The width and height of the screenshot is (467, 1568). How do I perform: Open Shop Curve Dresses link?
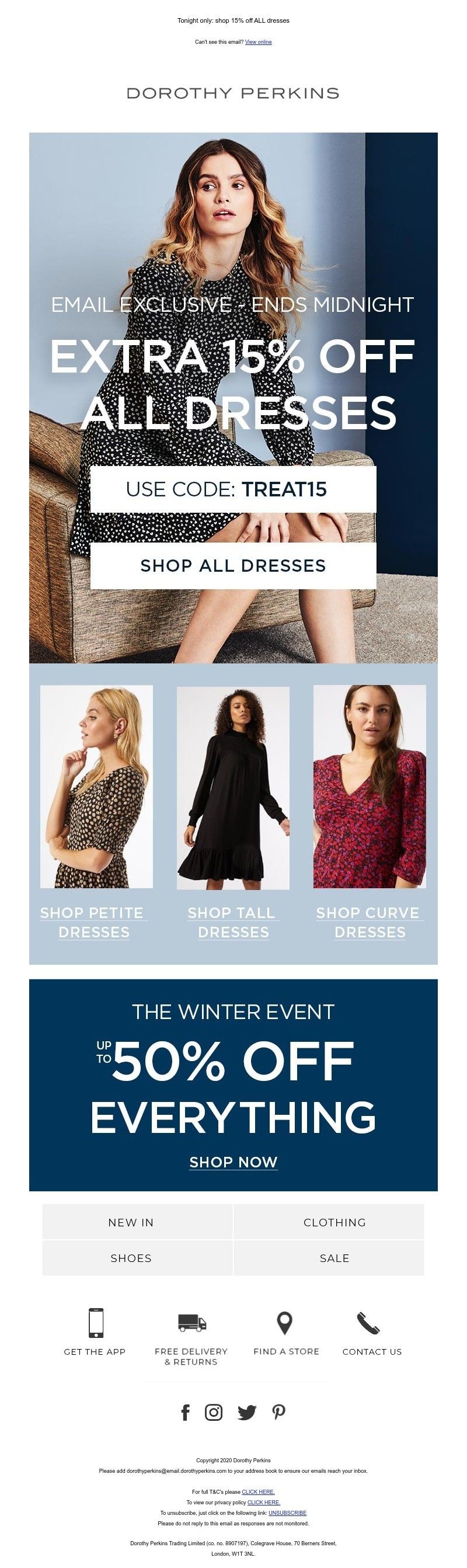point(370,922)
